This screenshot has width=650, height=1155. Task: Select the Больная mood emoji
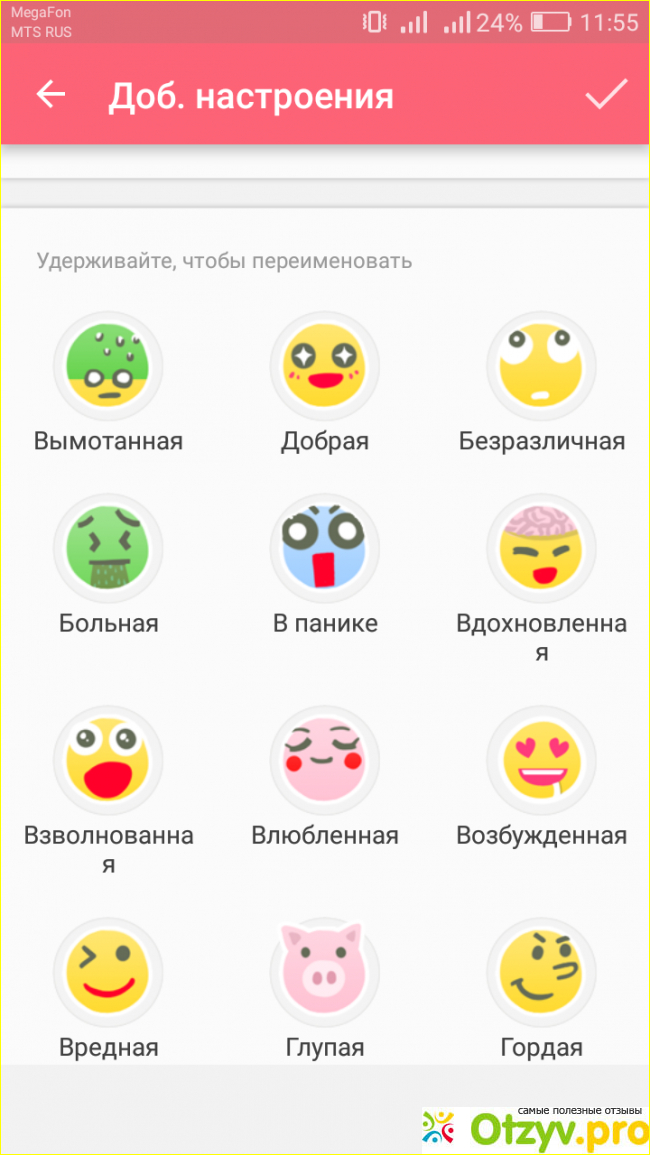108,548
